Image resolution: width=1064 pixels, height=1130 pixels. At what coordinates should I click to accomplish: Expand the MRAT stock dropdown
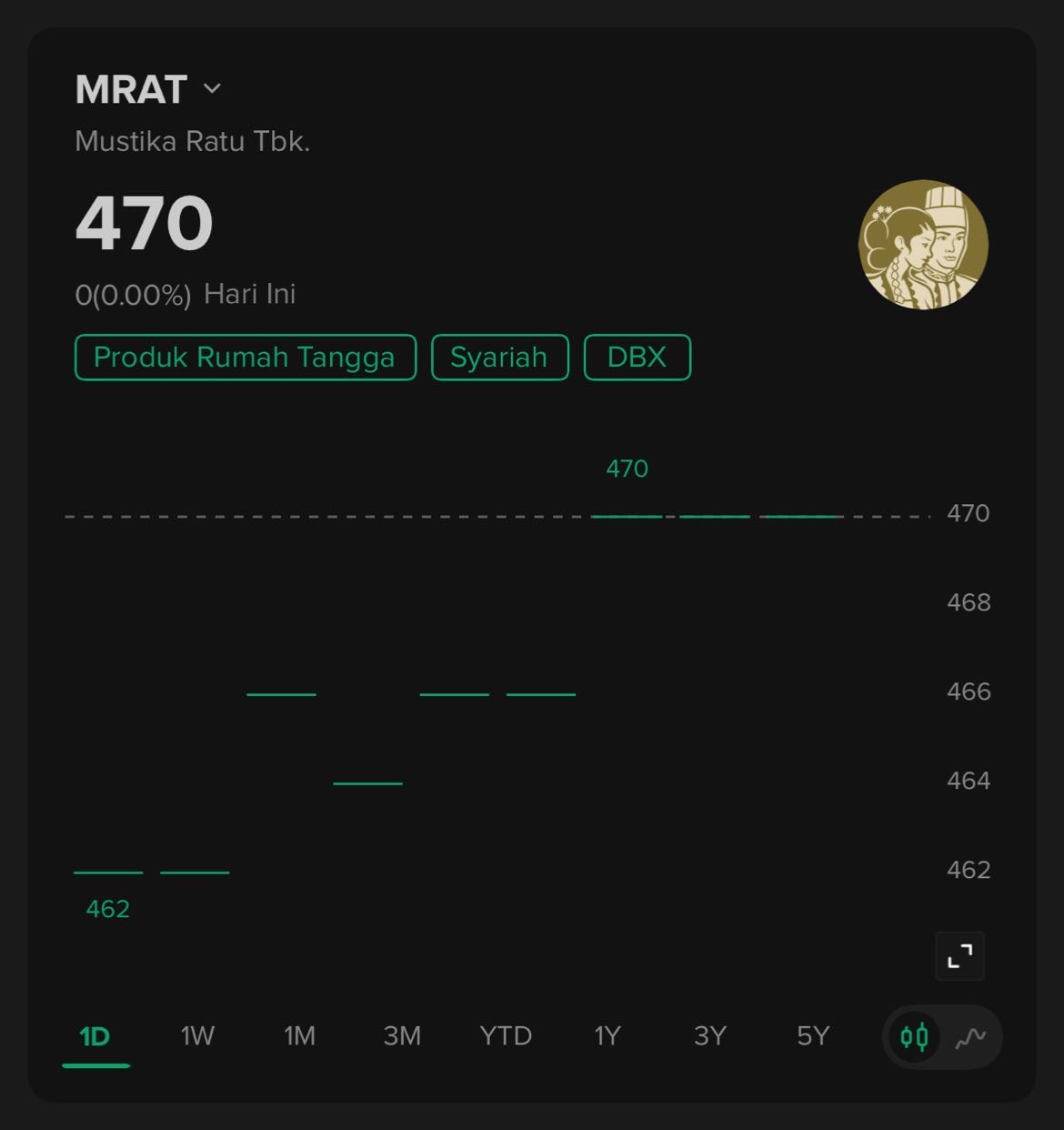click(212, 88)
